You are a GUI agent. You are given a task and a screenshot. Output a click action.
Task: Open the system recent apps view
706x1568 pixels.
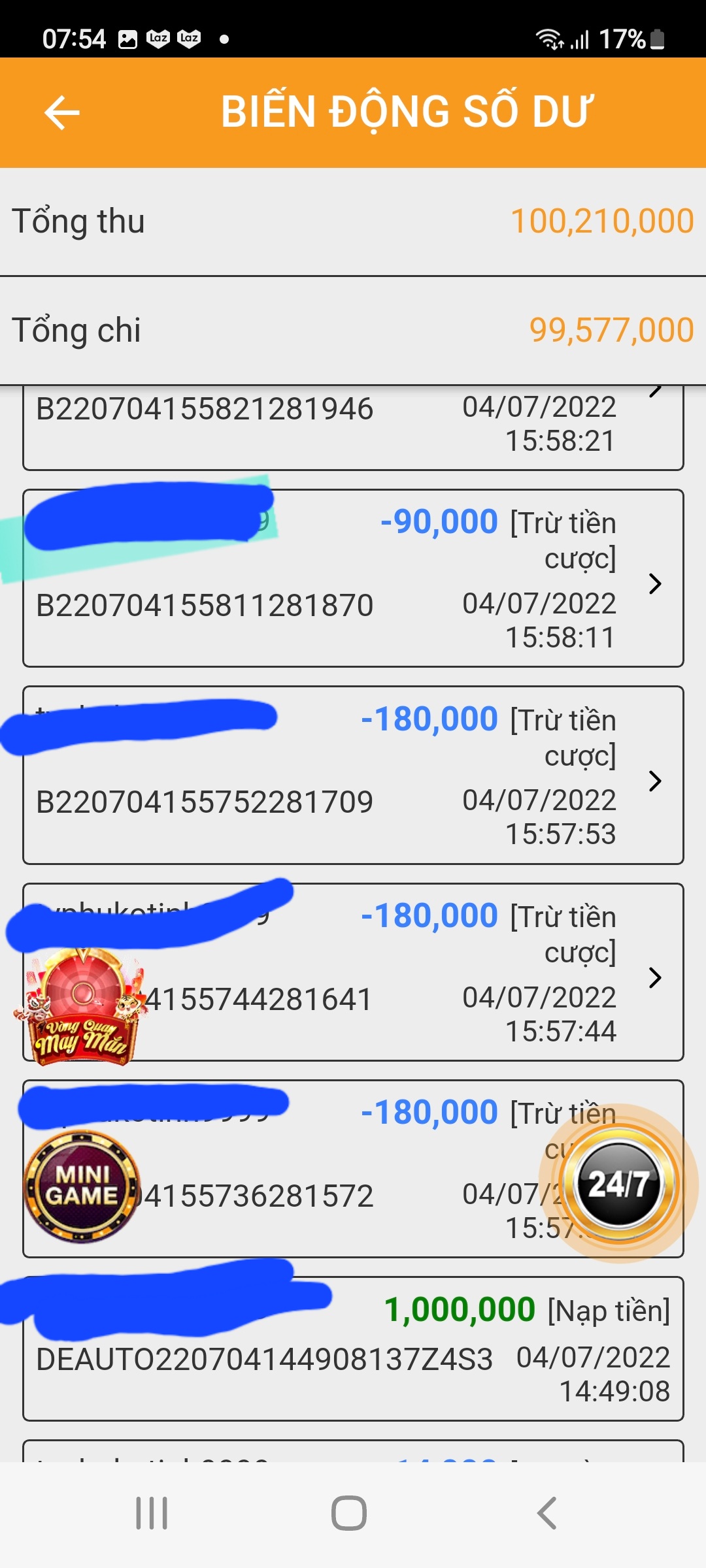click(152, 1513)
